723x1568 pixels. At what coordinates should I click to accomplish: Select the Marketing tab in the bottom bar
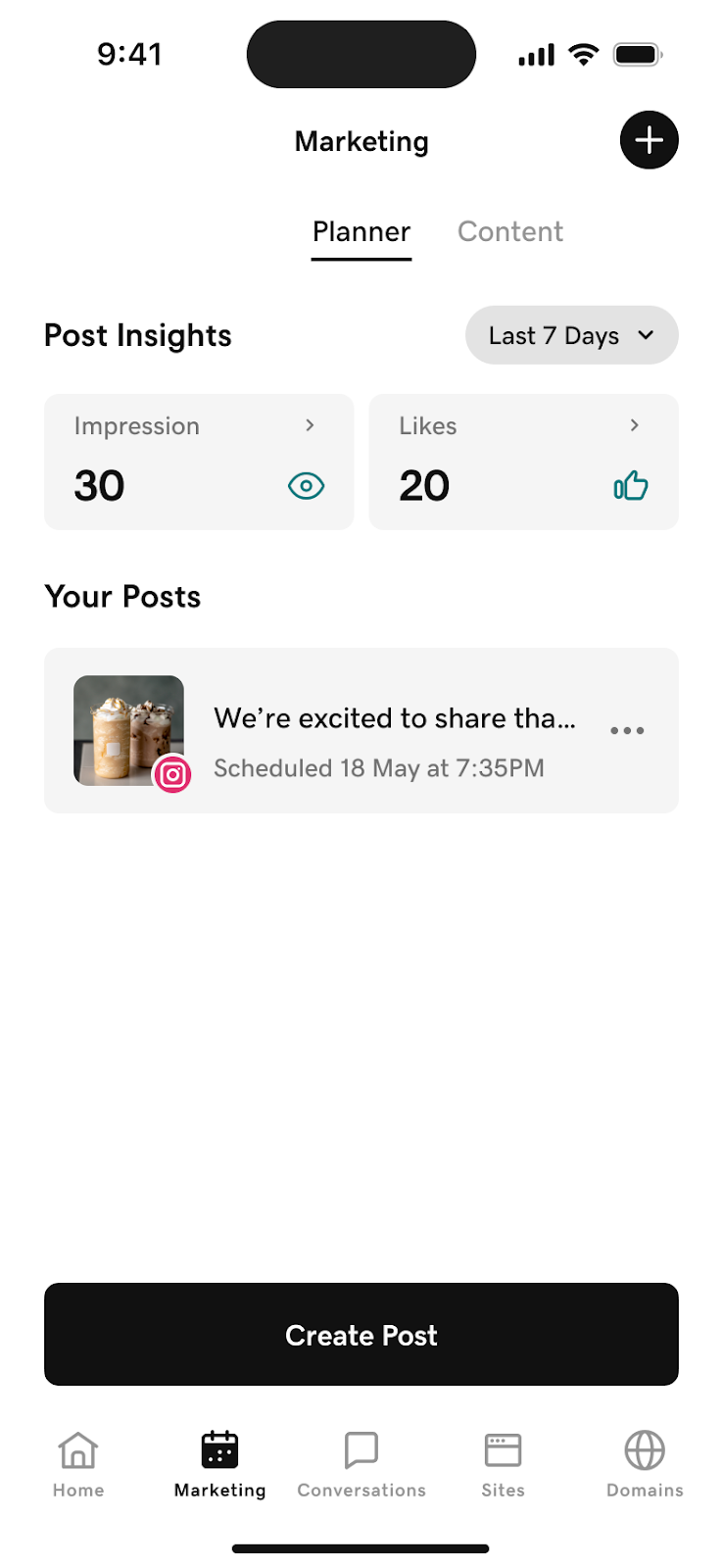tap(219, 1464)
